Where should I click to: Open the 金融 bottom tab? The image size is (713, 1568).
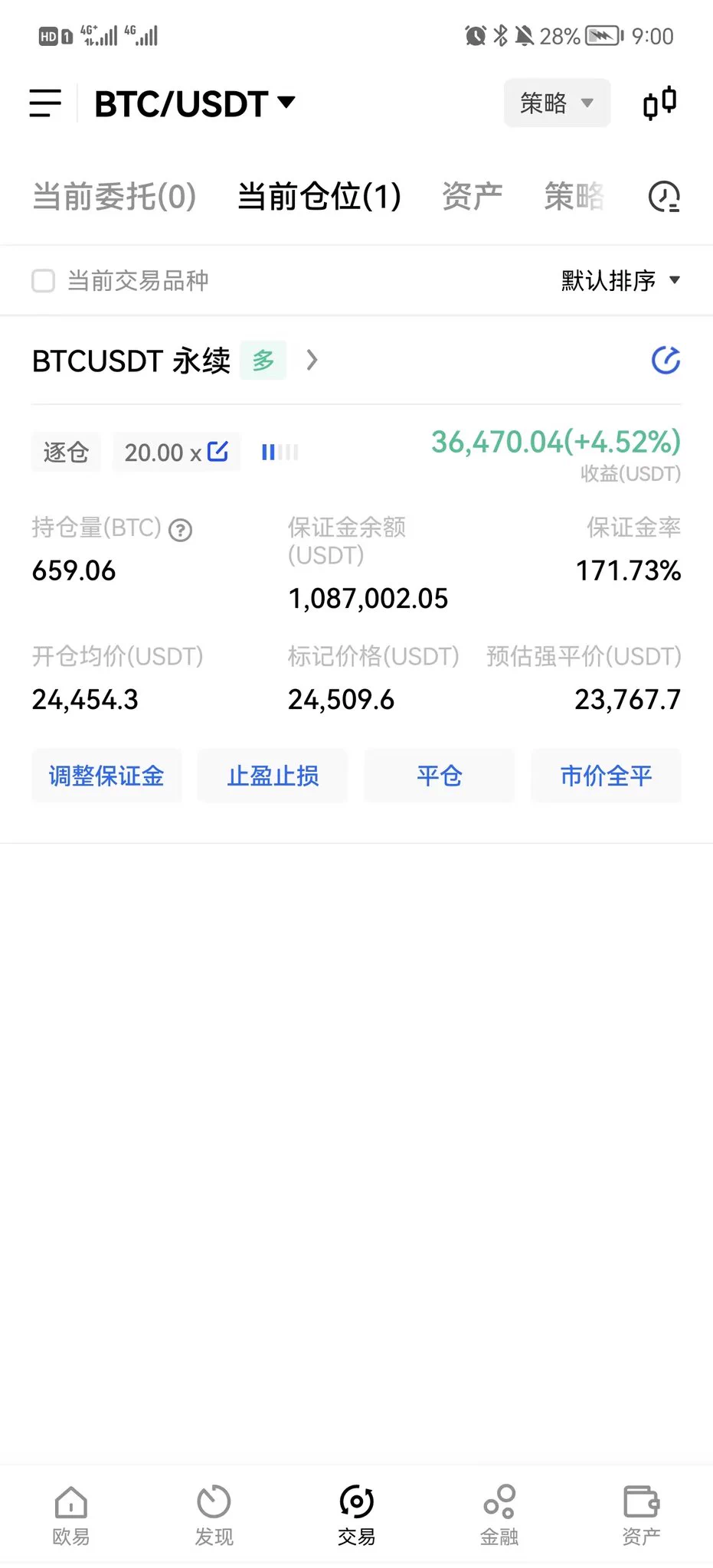point(499,1516)
